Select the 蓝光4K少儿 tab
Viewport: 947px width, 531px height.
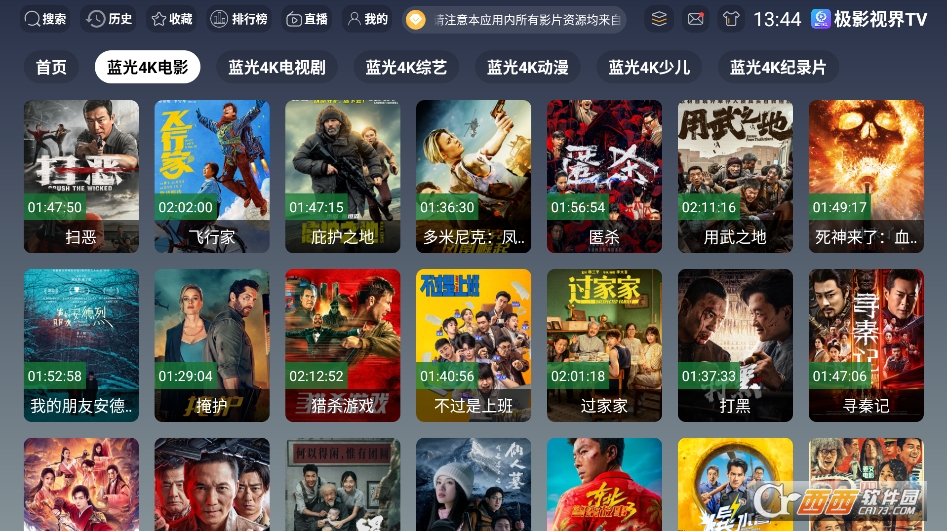[x=650, y=67]
